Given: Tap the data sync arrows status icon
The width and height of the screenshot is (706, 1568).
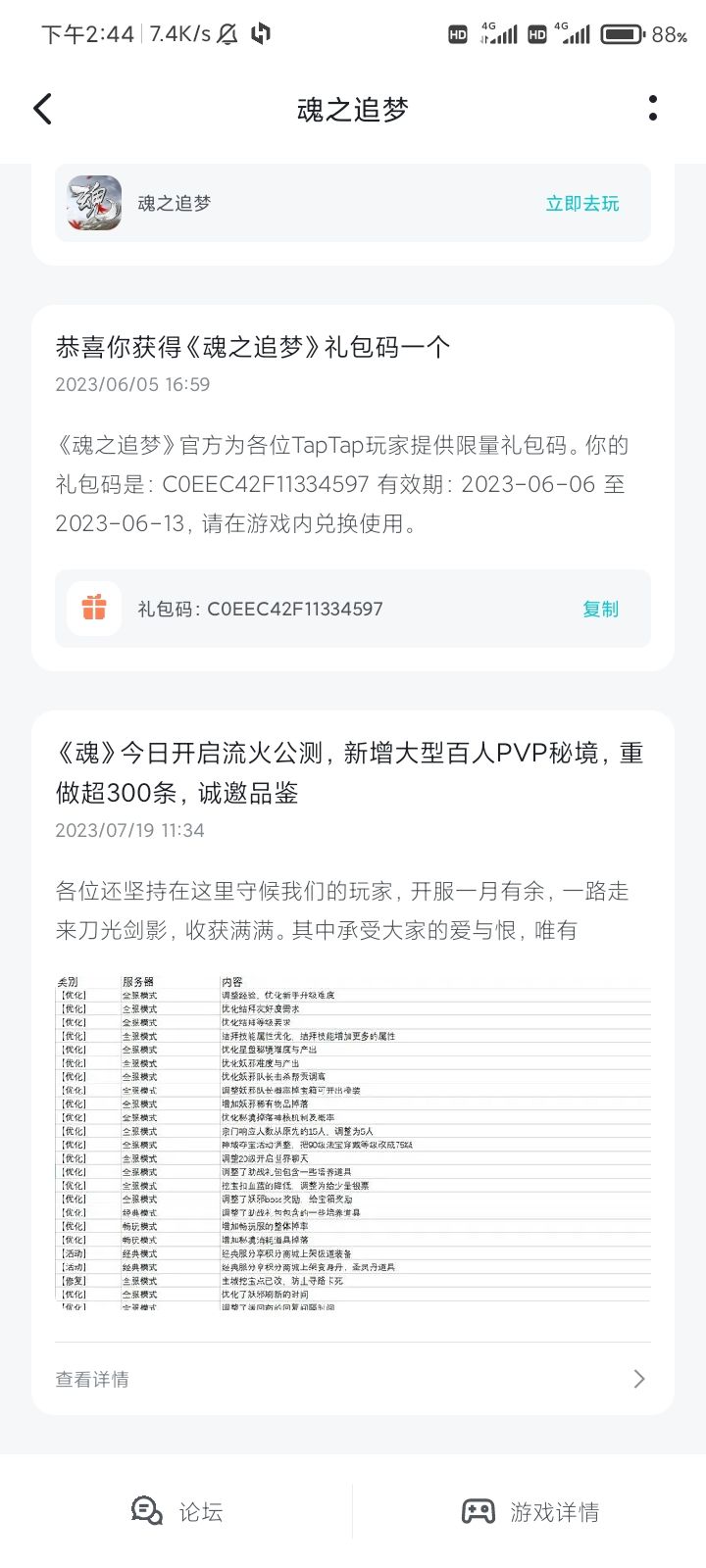Looking at the screenshot, I should pos(261,32).
